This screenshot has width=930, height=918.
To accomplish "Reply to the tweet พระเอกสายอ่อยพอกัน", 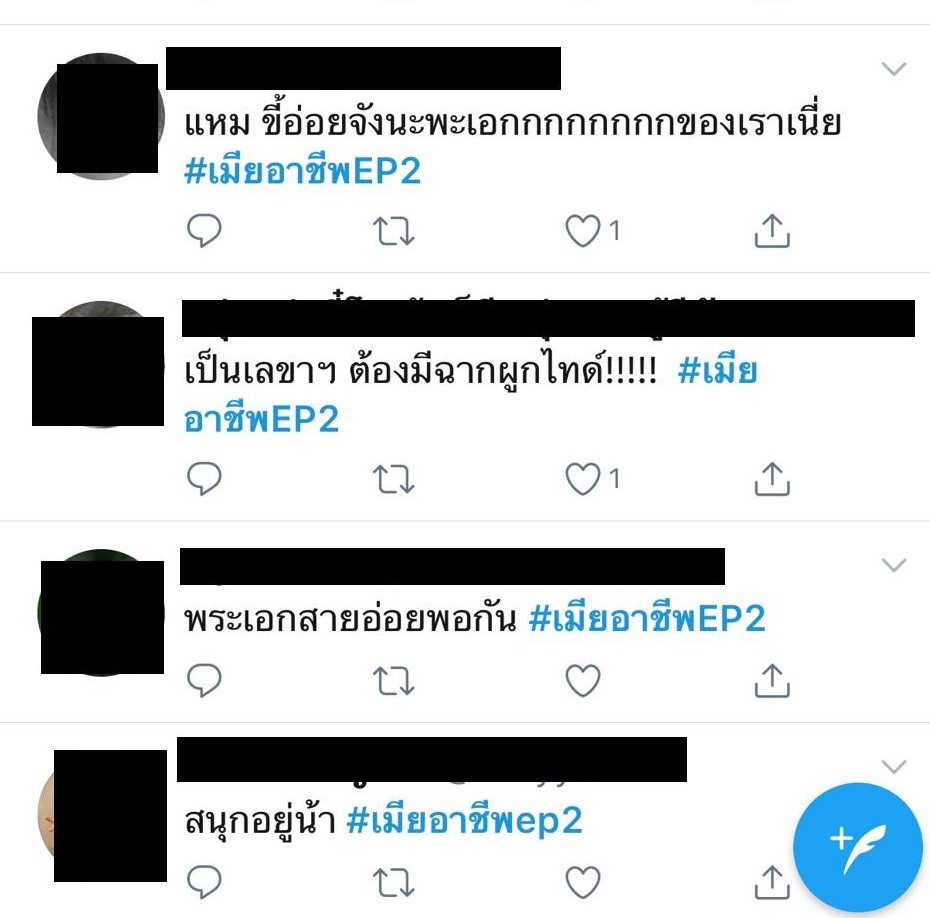I will click(x=204, y=681).
